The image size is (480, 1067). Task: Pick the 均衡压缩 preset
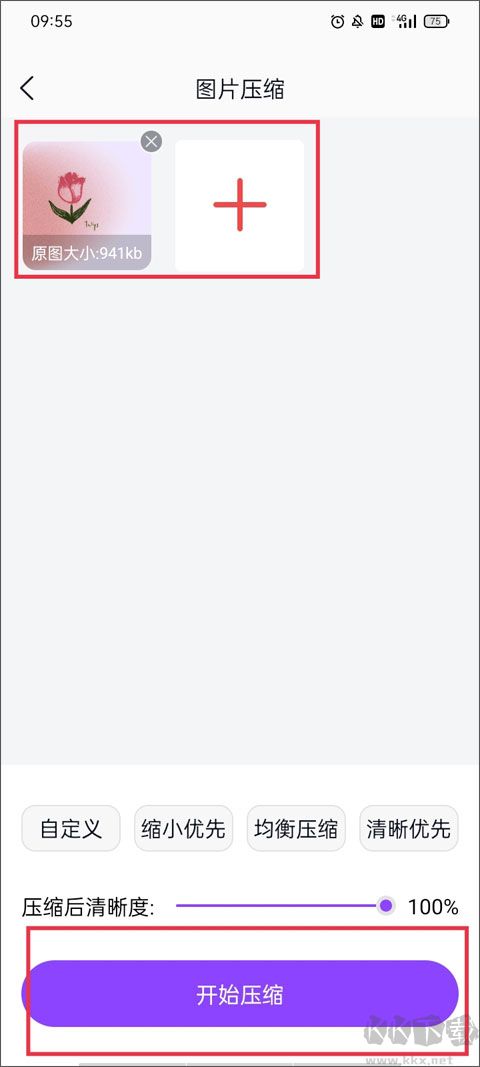click(296, 828)
